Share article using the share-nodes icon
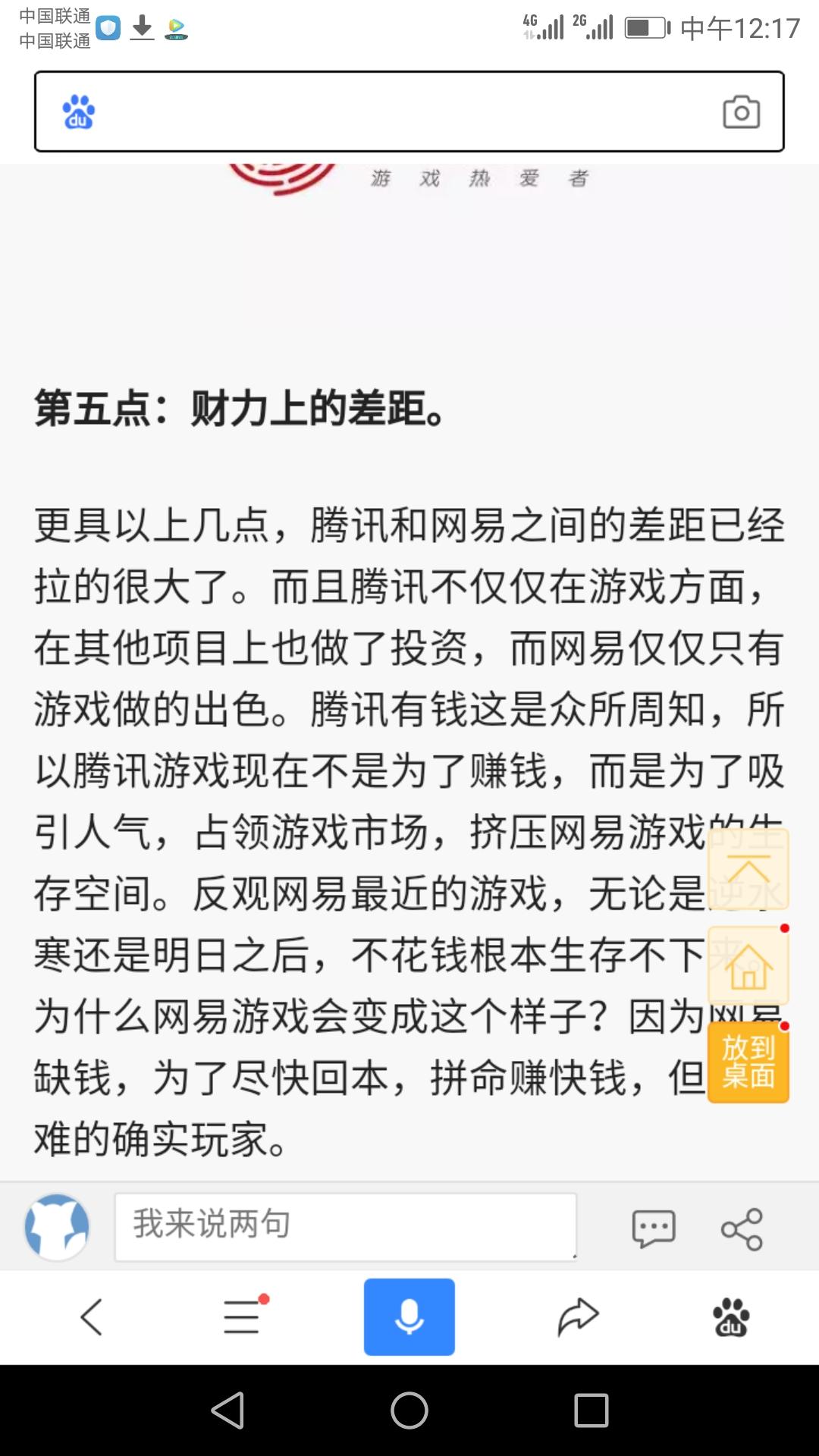 (x=742, y=1228)
